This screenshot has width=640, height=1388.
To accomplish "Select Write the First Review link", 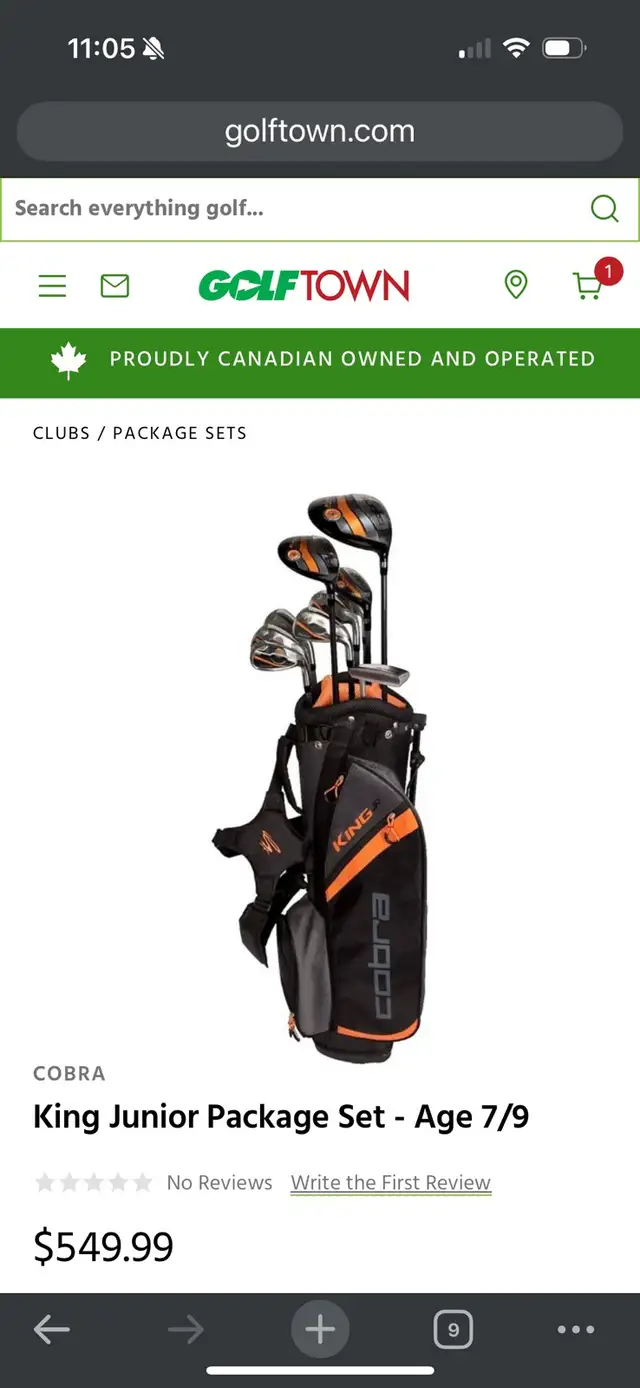I will click(391, 1183).
